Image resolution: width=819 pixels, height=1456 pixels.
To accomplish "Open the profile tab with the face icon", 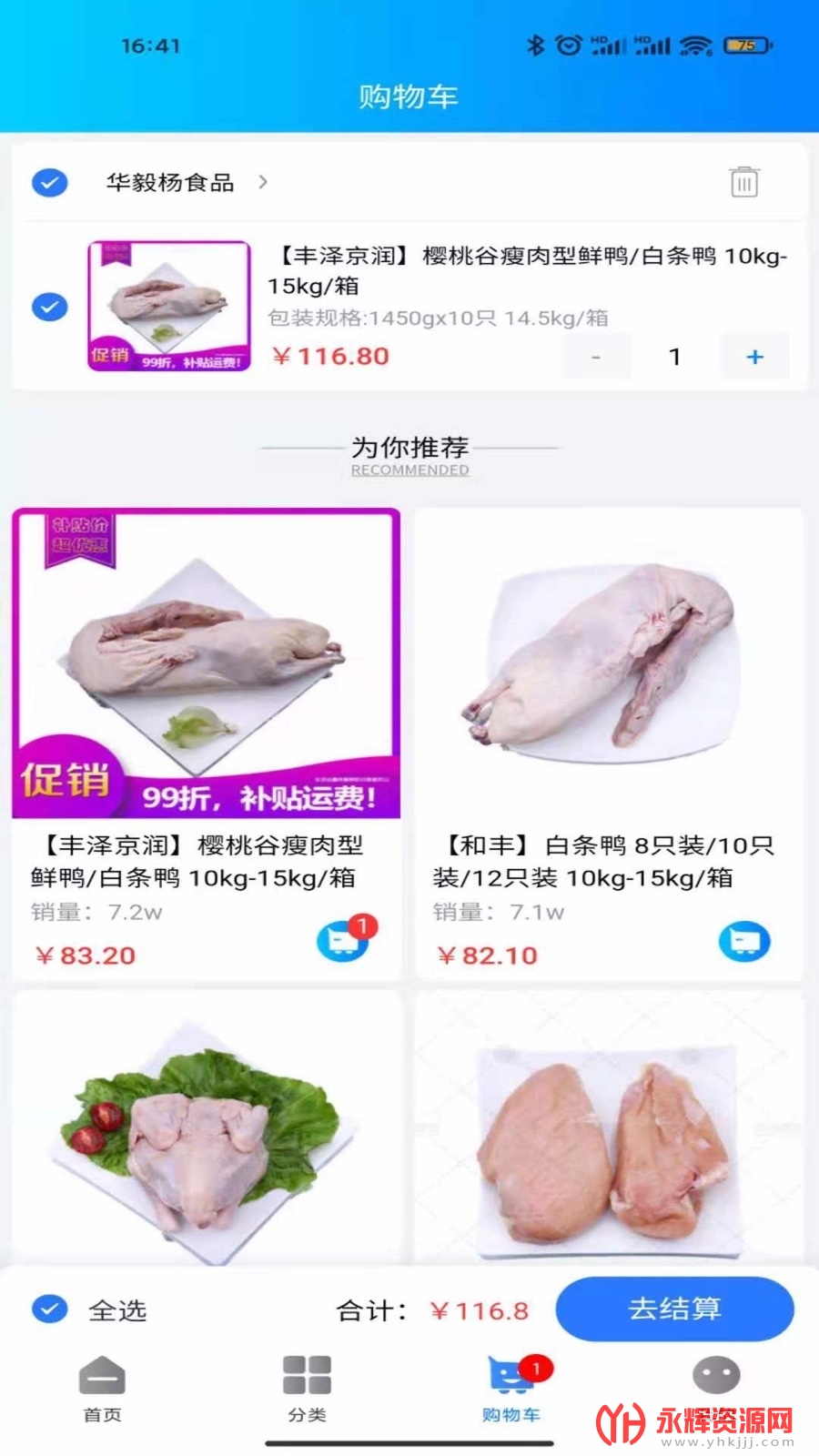I will (716, 1377).
